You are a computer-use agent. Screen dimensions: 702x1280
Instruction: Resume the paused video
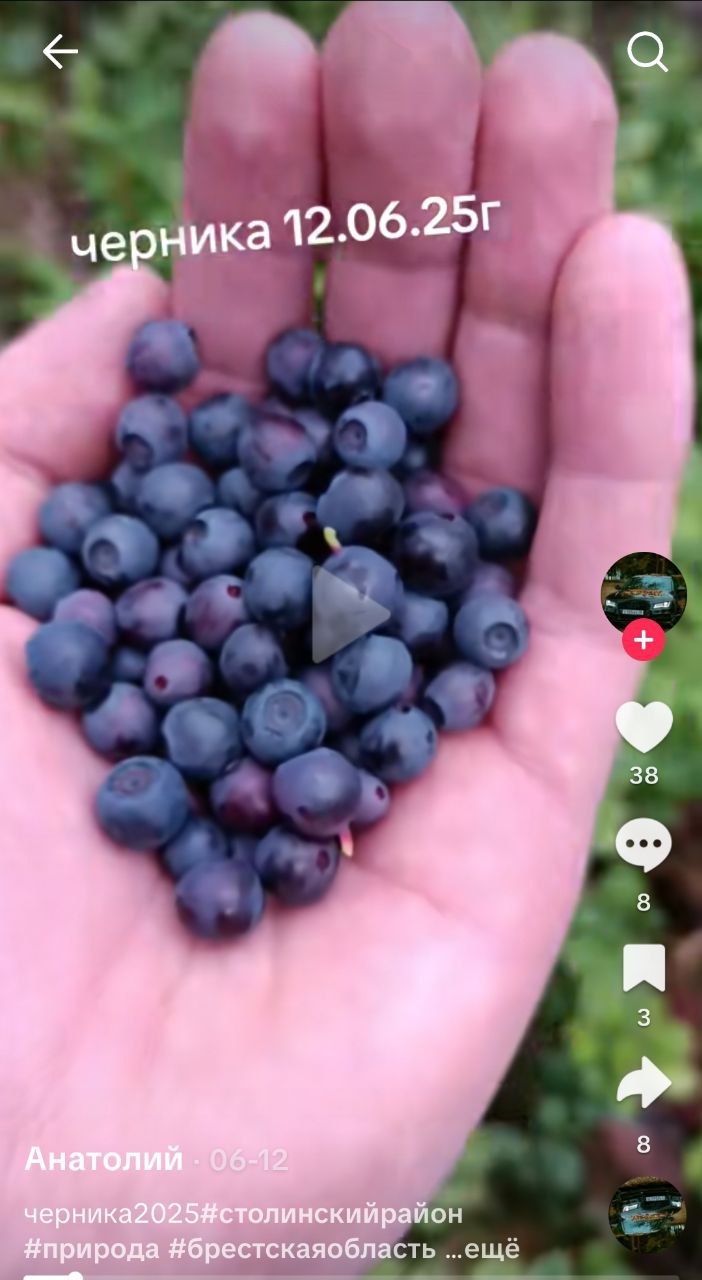[350, 615]
